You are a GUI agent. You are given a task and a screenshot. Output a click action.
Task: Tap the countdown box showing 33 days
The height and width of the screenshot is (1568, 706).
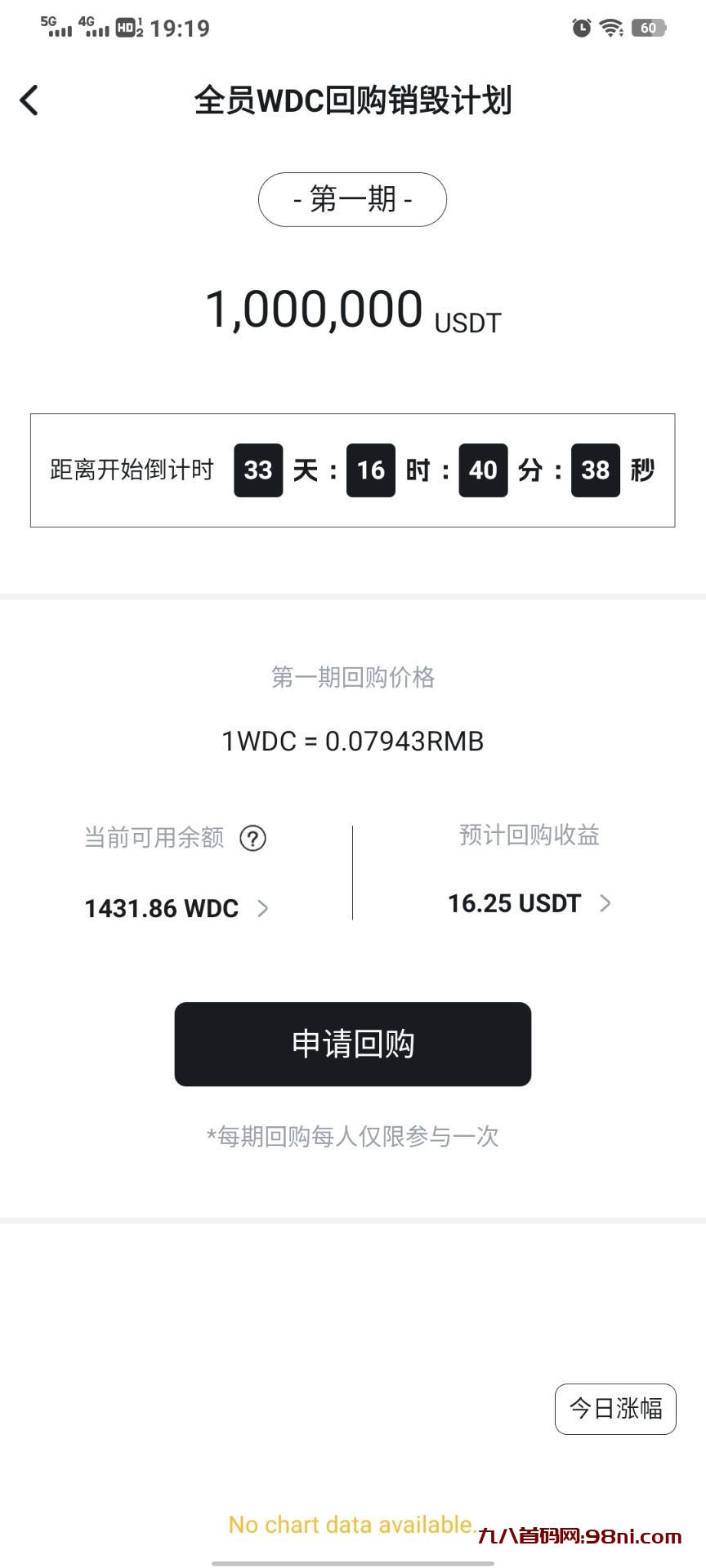(x=257, y=470)
